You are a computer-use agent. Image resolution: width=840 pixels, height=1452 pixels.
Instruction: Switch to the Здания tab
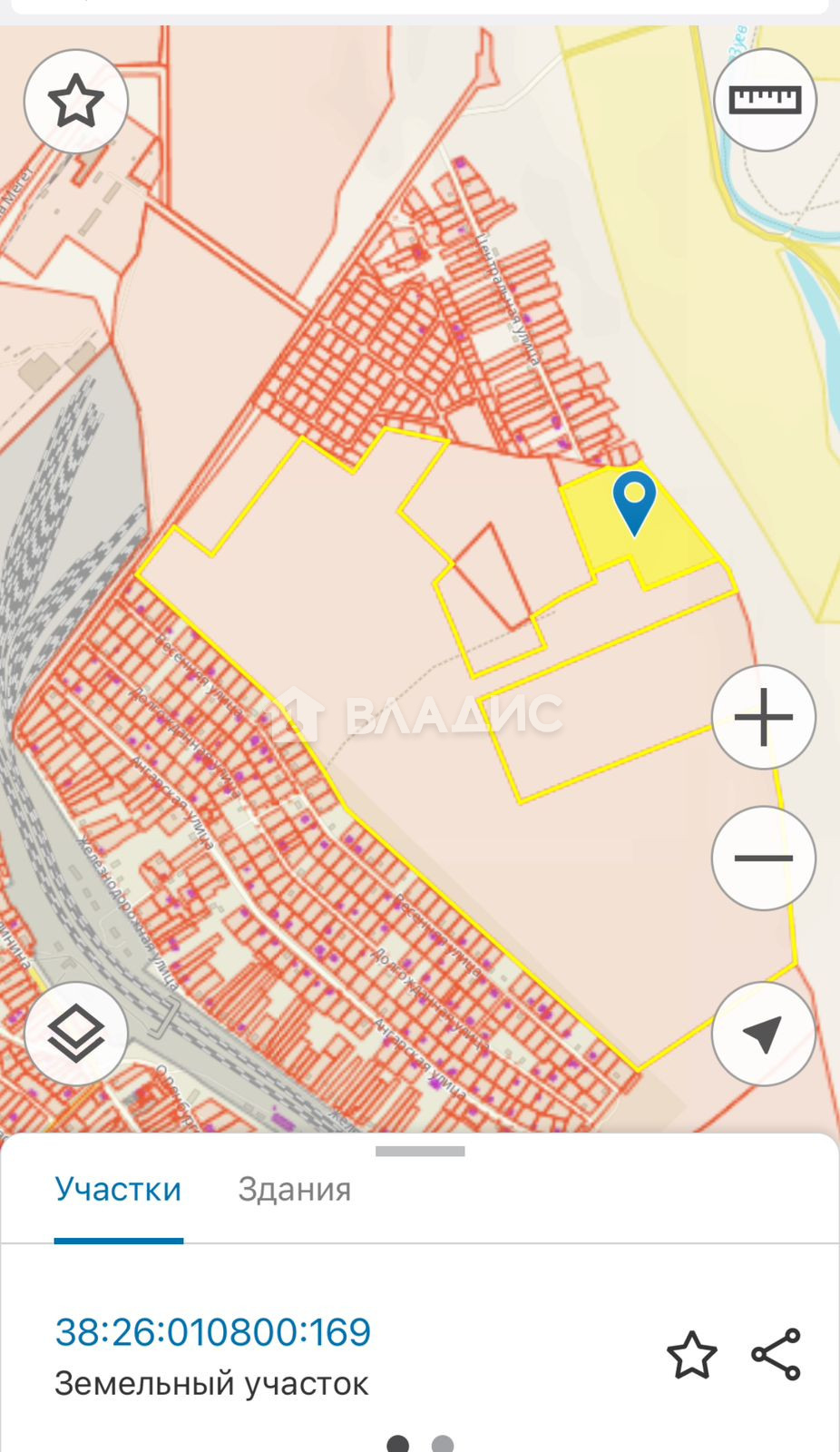(295, 1189)
